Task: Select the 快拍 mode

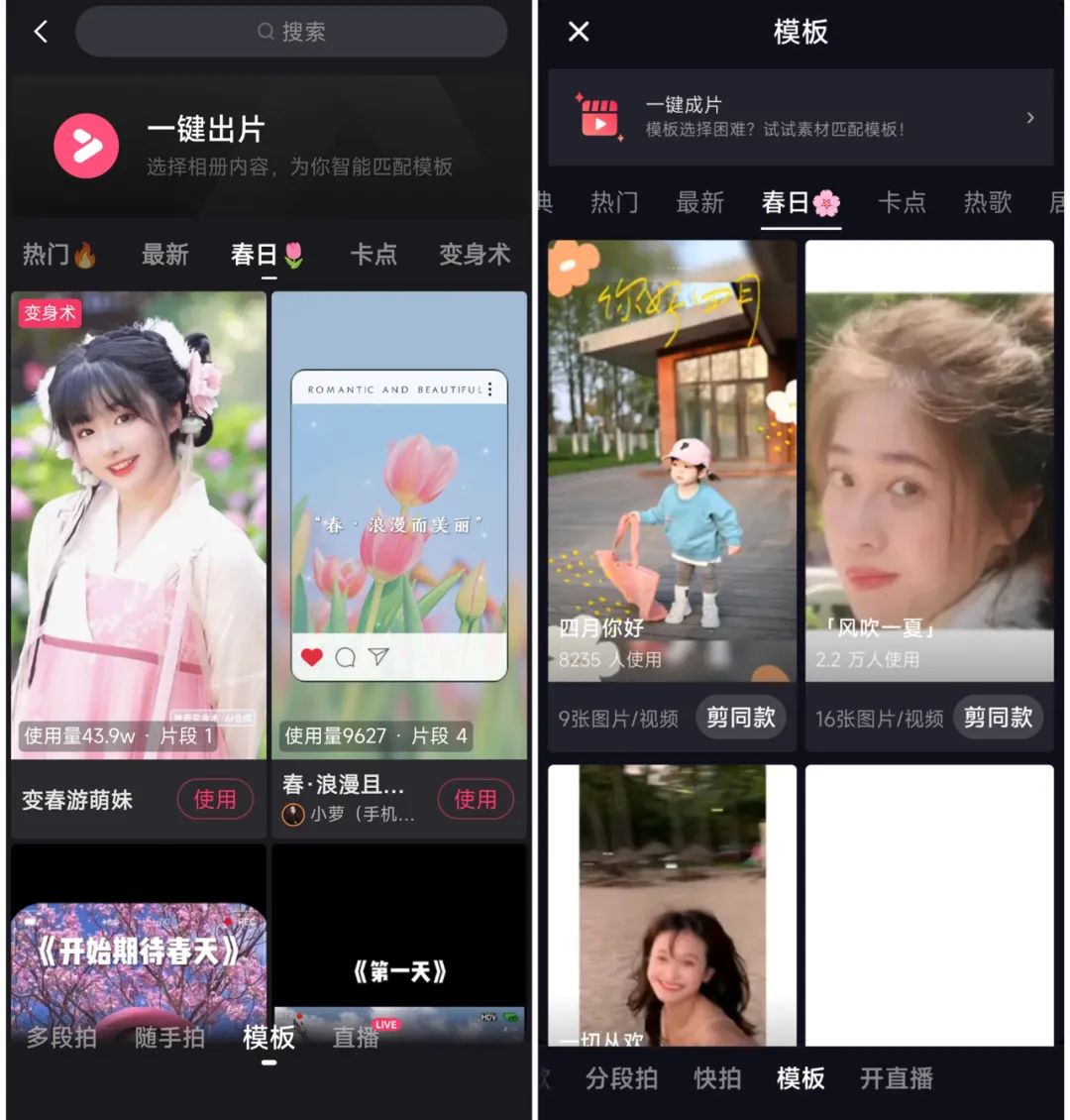Action: (717, 1078)
